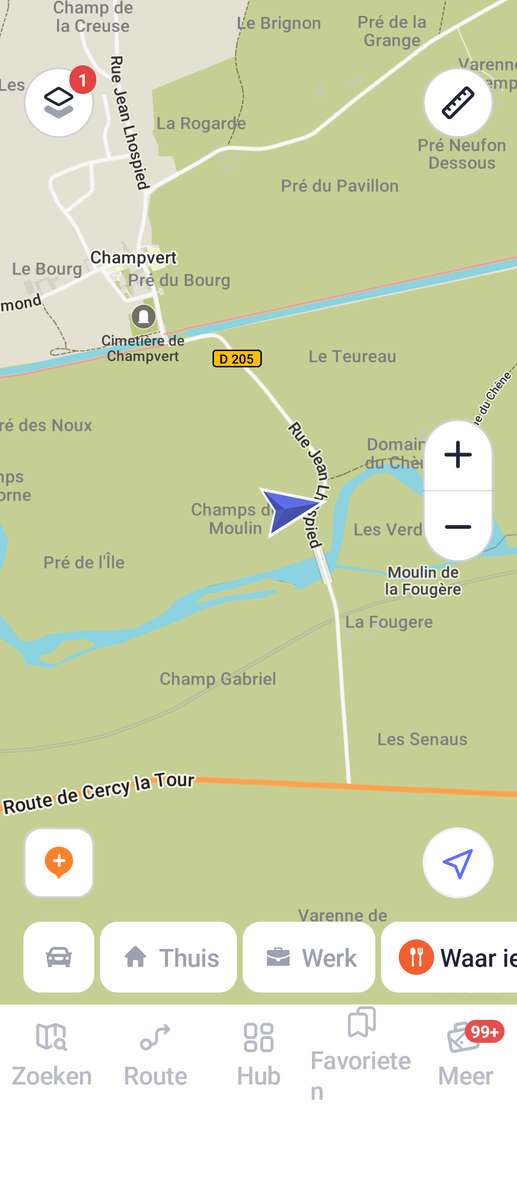Center map on my location
The height and width of the screenshot is (1178, 517).
(x=458, y=863)
